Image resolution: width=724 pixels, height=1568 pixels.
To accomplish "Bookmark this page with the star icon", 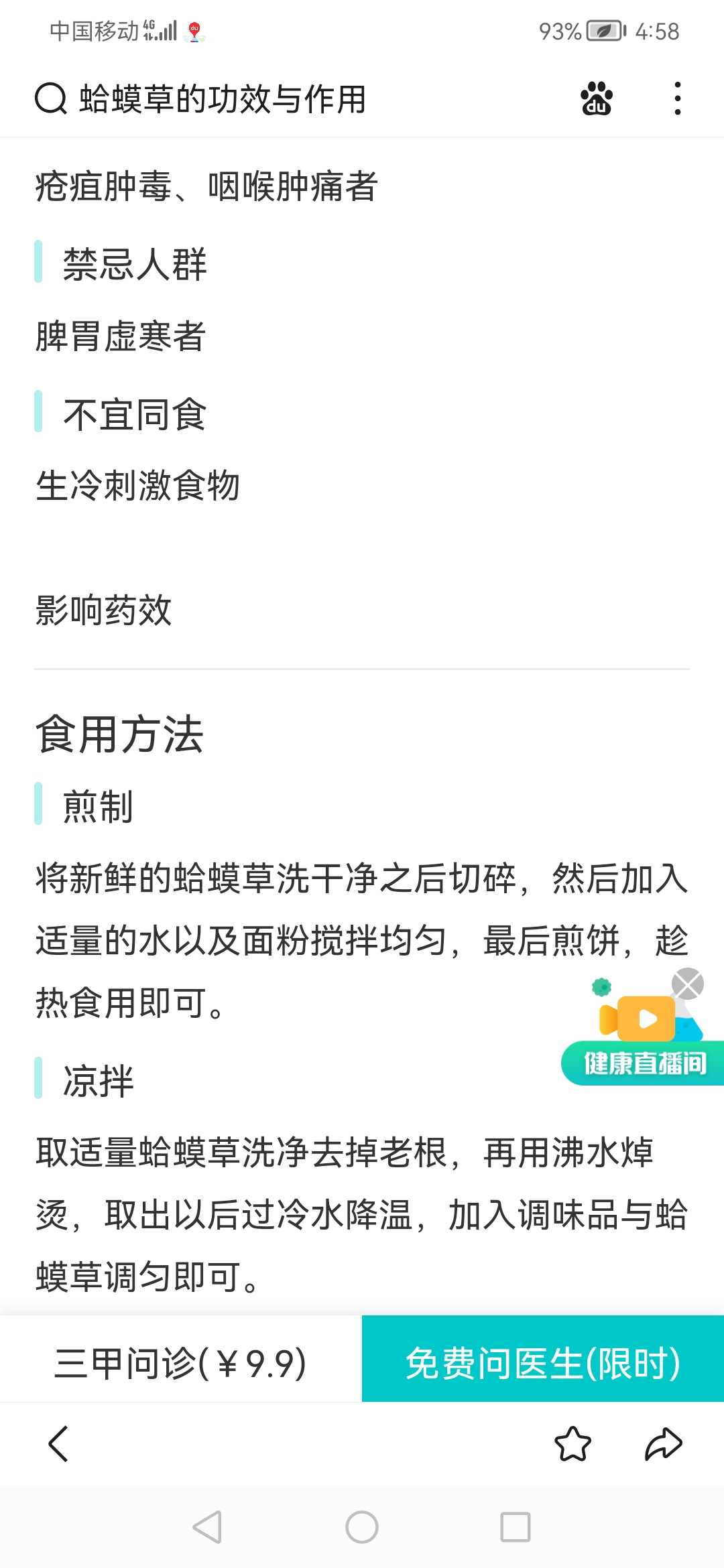I will (572, 1444).
